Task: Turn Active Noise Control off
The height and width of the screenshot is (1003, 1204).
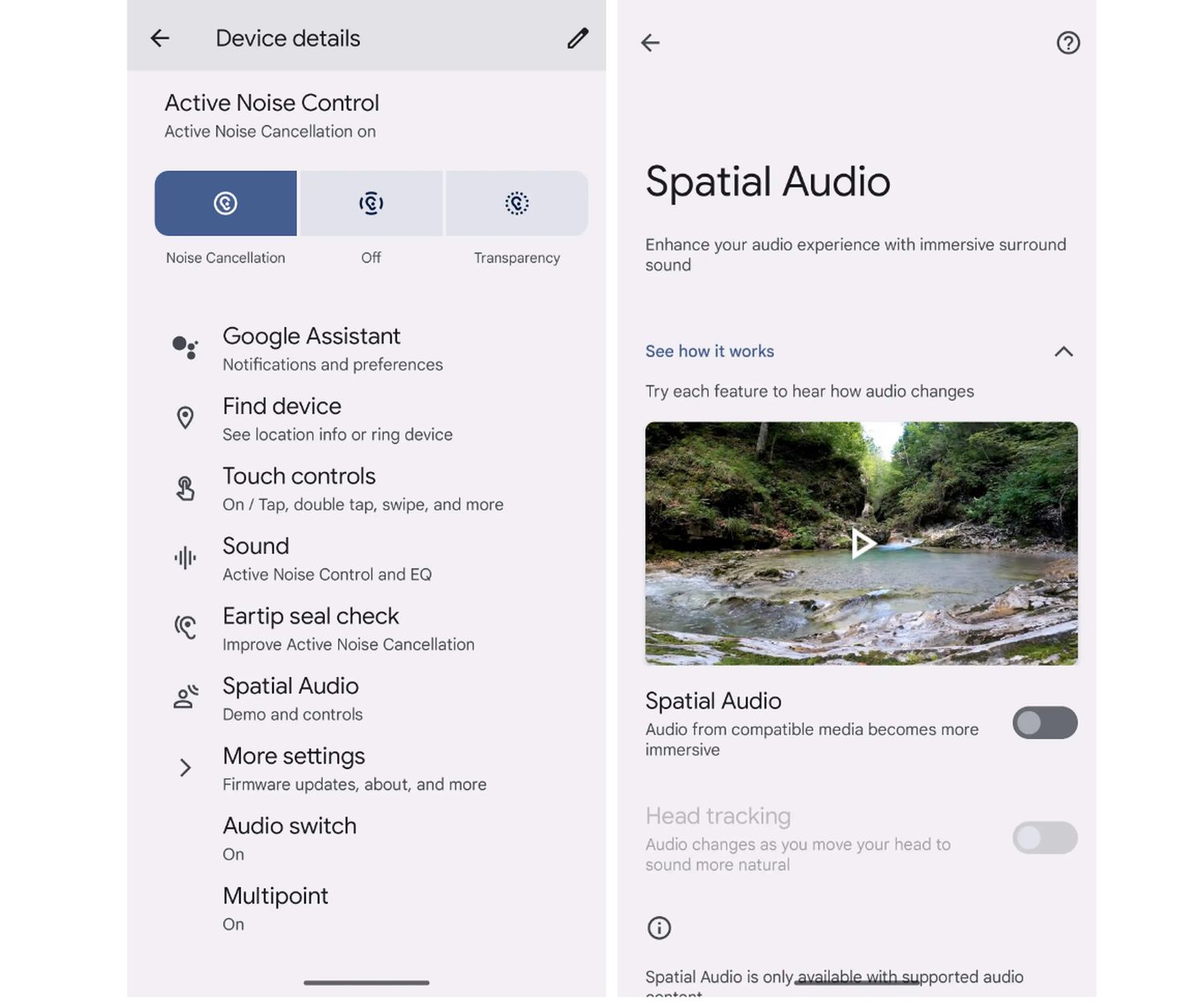Action: pos(371,203)
